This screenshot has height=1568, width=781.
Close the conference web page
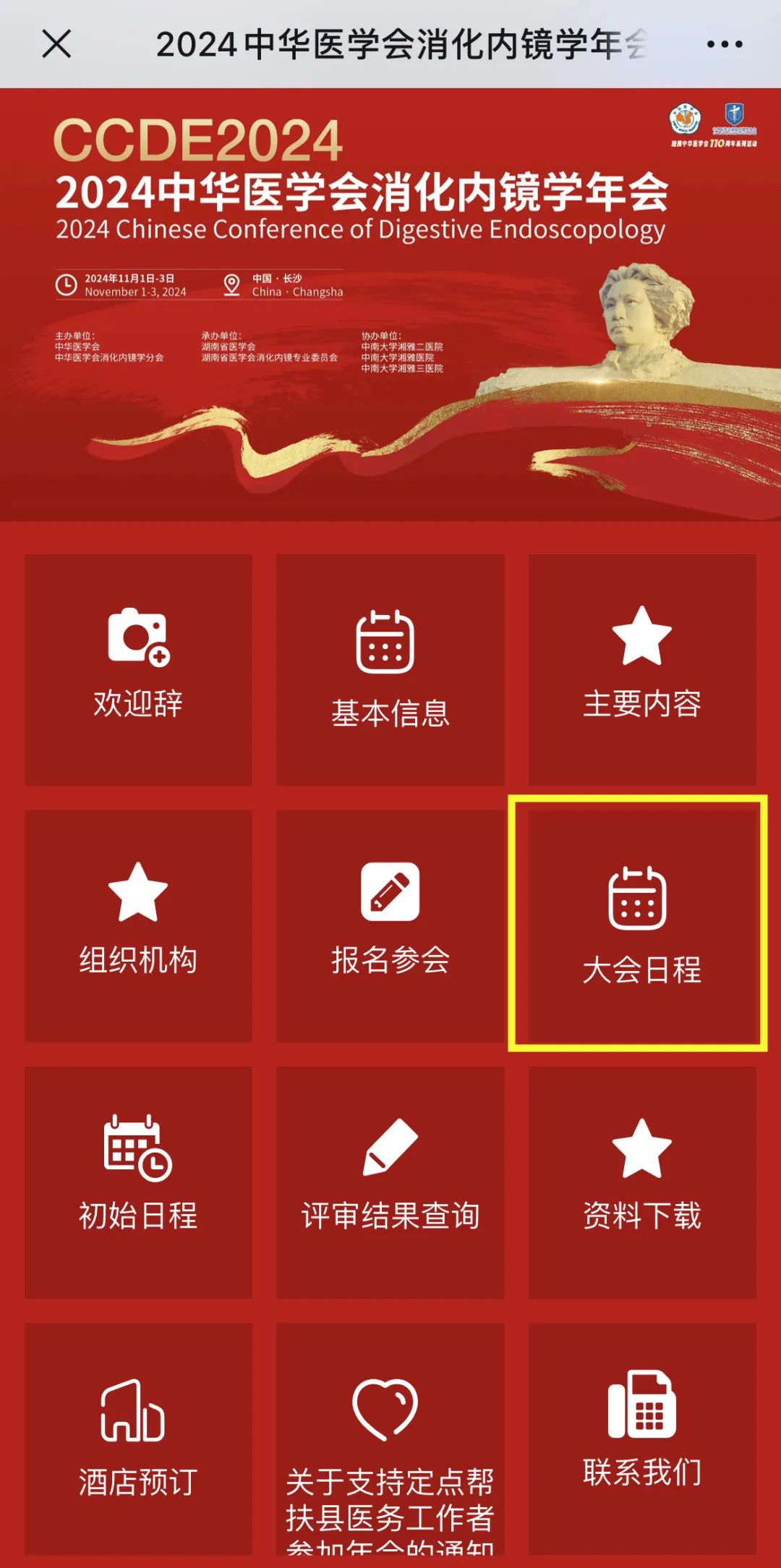[x=56, y=44]
